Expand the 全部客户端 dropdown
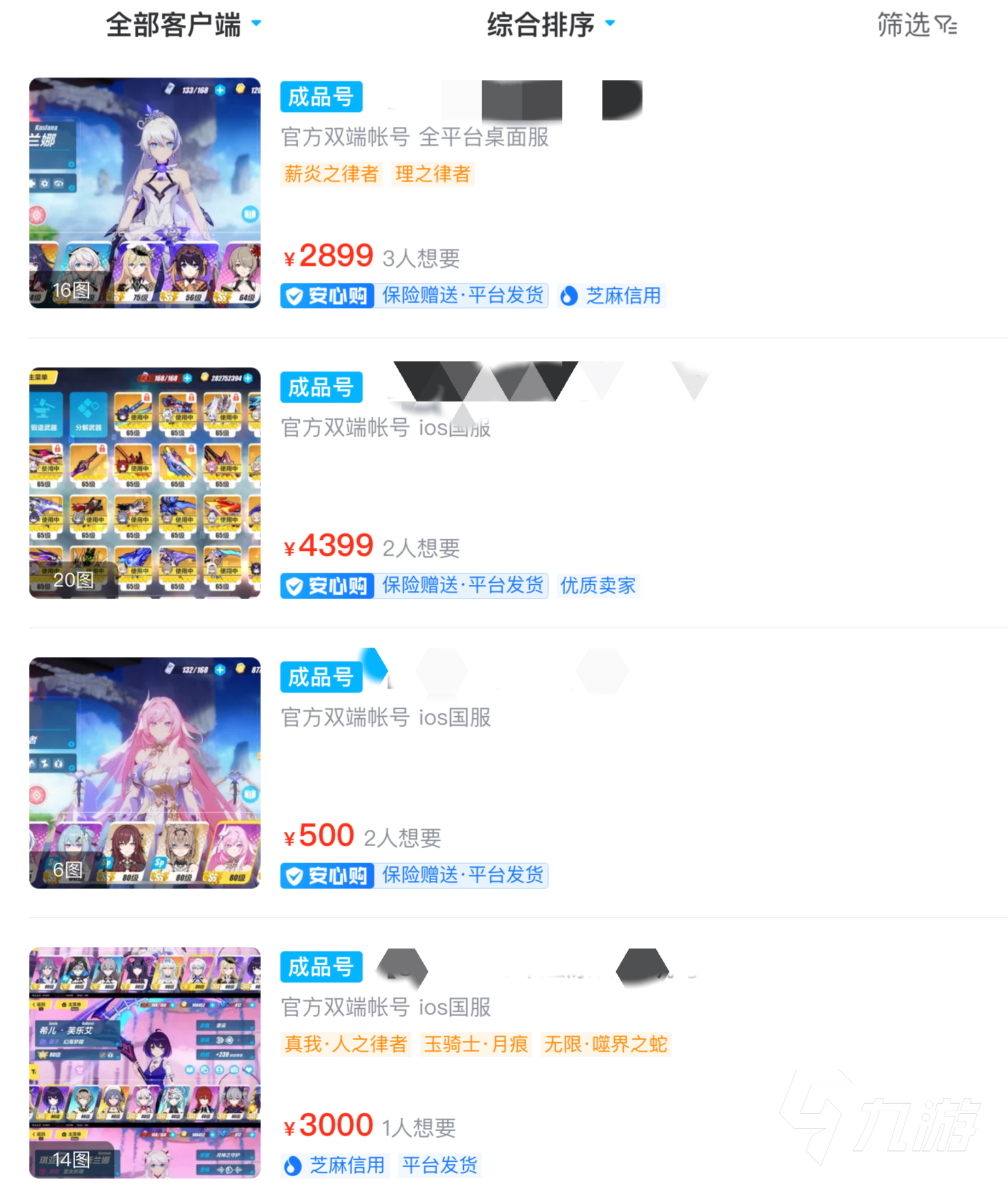Image resolution: width=1008 pixels, height=1186 pixels. click(x=182, y=25)
